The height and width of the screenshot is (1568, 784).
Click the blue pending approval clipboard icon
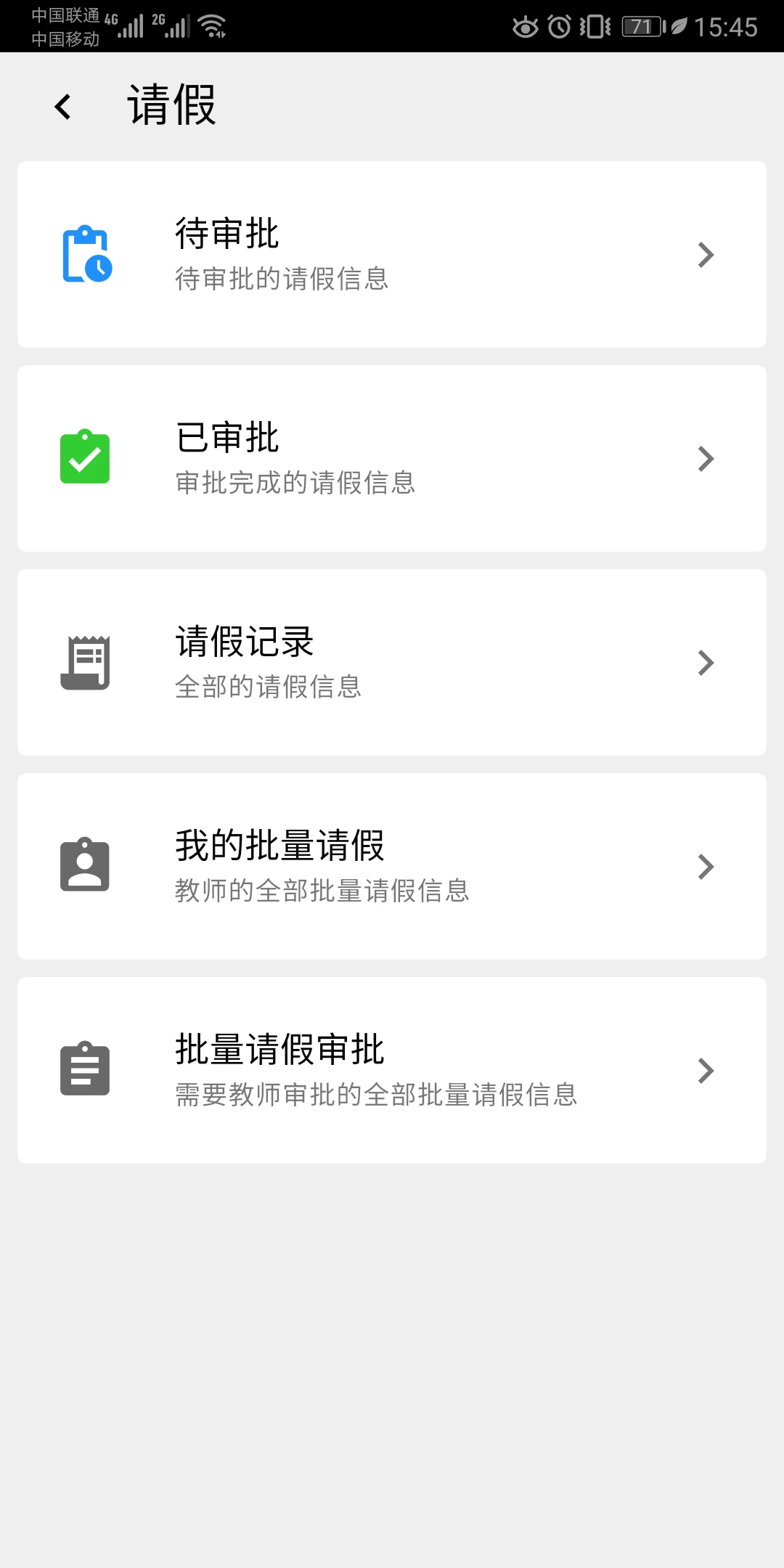[x=85, y=254]
